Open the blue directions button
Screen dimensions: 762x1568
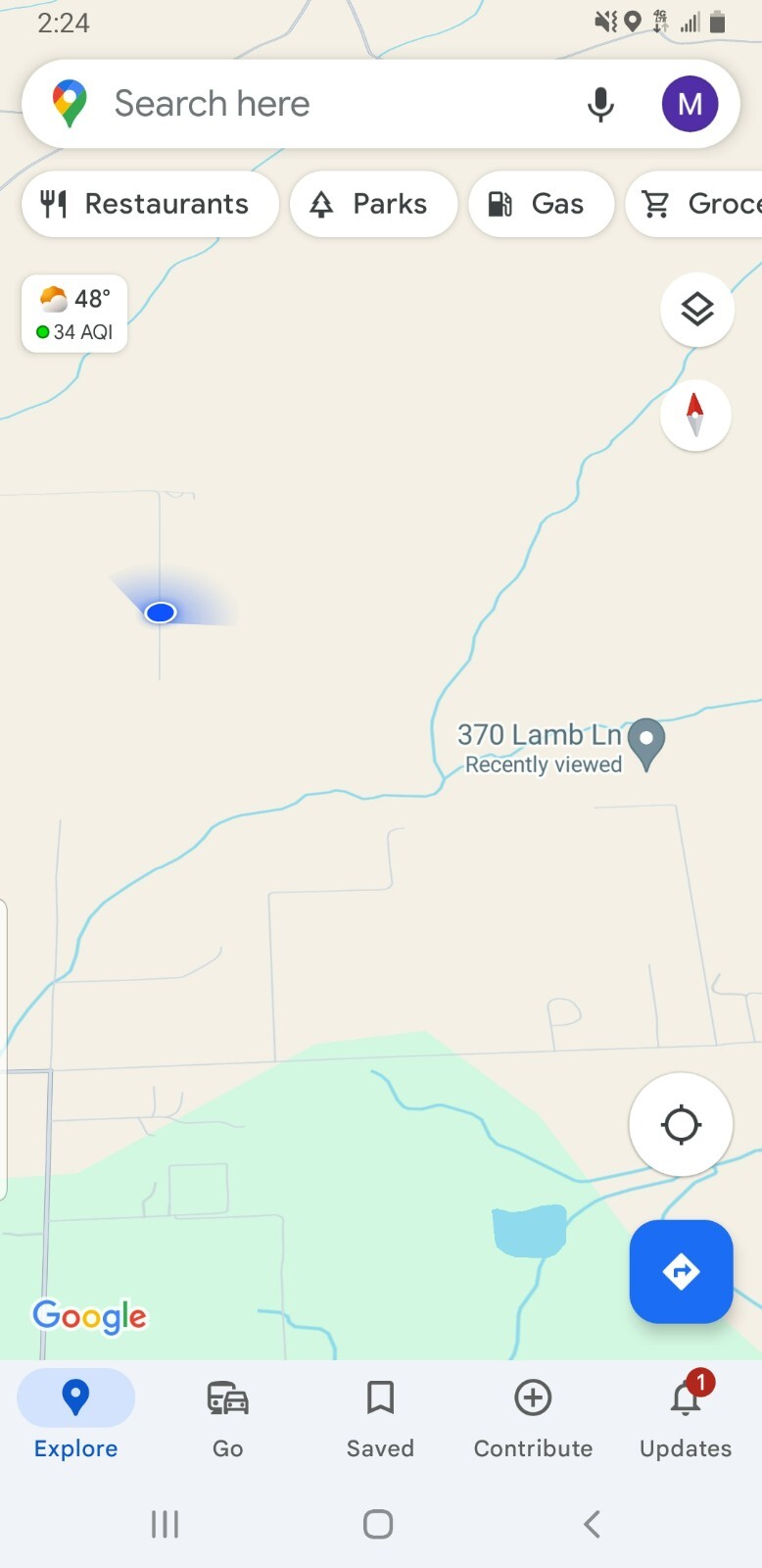tap(681, 1272)
